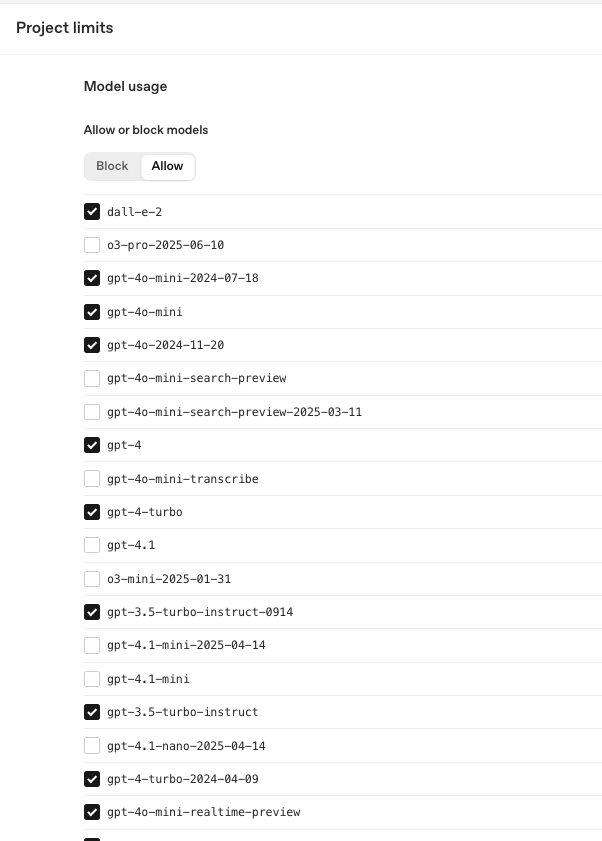
Task: Uncheck the dall-e-2 model
Action: point(92,211)
